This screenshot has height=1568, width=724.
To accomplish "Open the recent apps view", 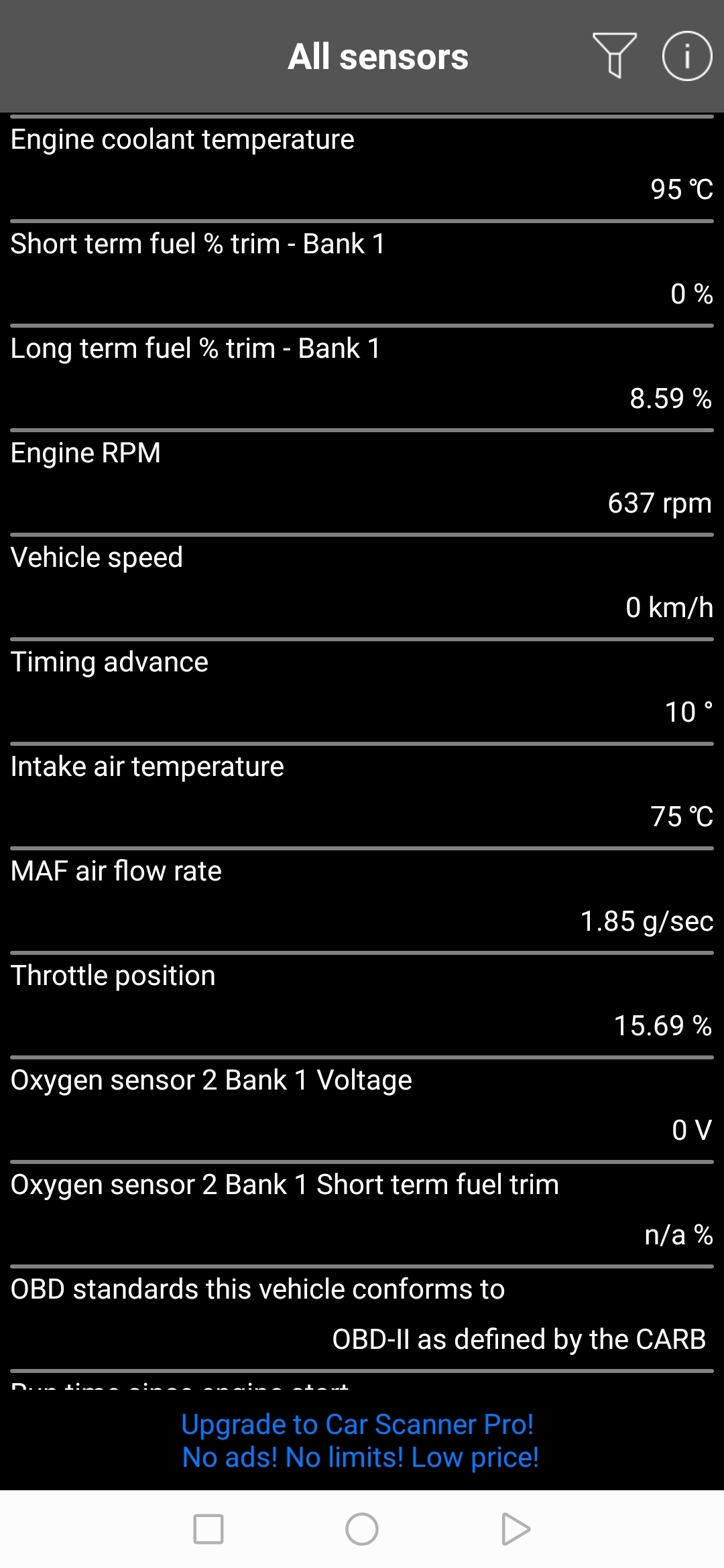I will tap(208, 1529).
